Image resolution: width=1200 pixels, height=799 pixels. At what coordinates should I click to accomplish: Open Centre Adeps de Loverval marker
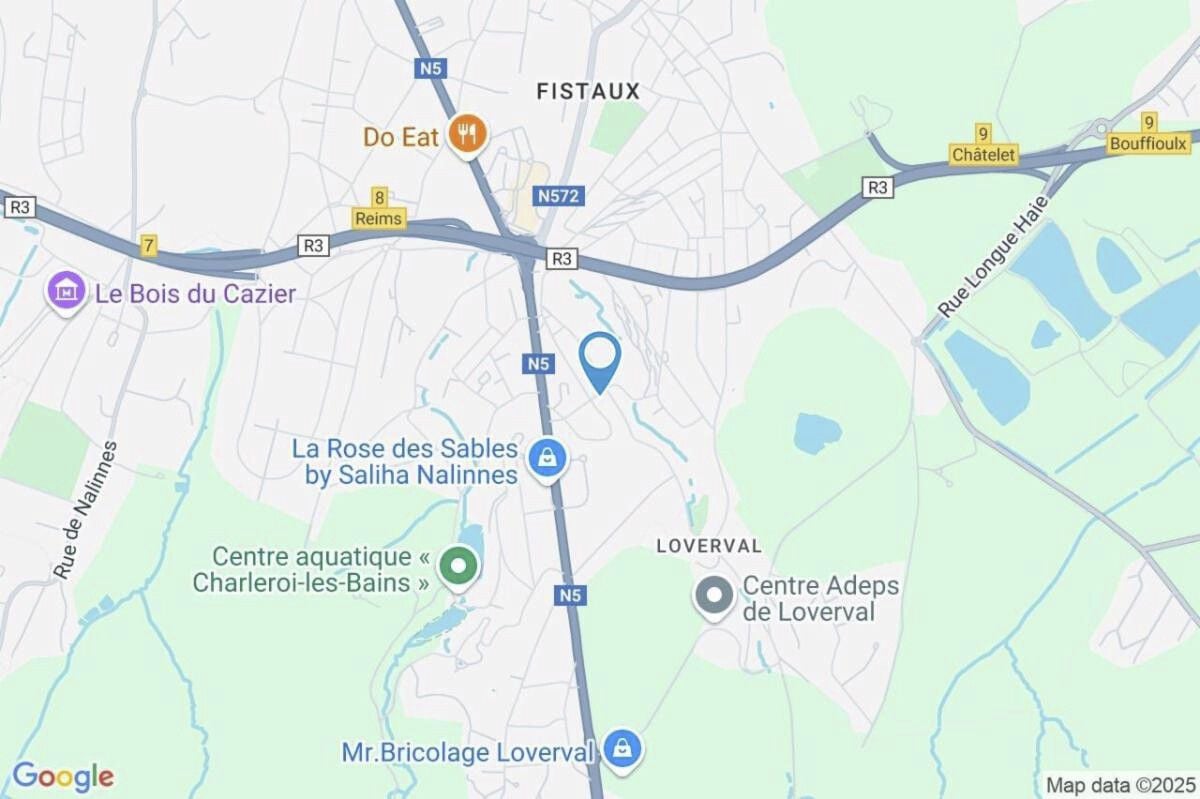point(714,596)
